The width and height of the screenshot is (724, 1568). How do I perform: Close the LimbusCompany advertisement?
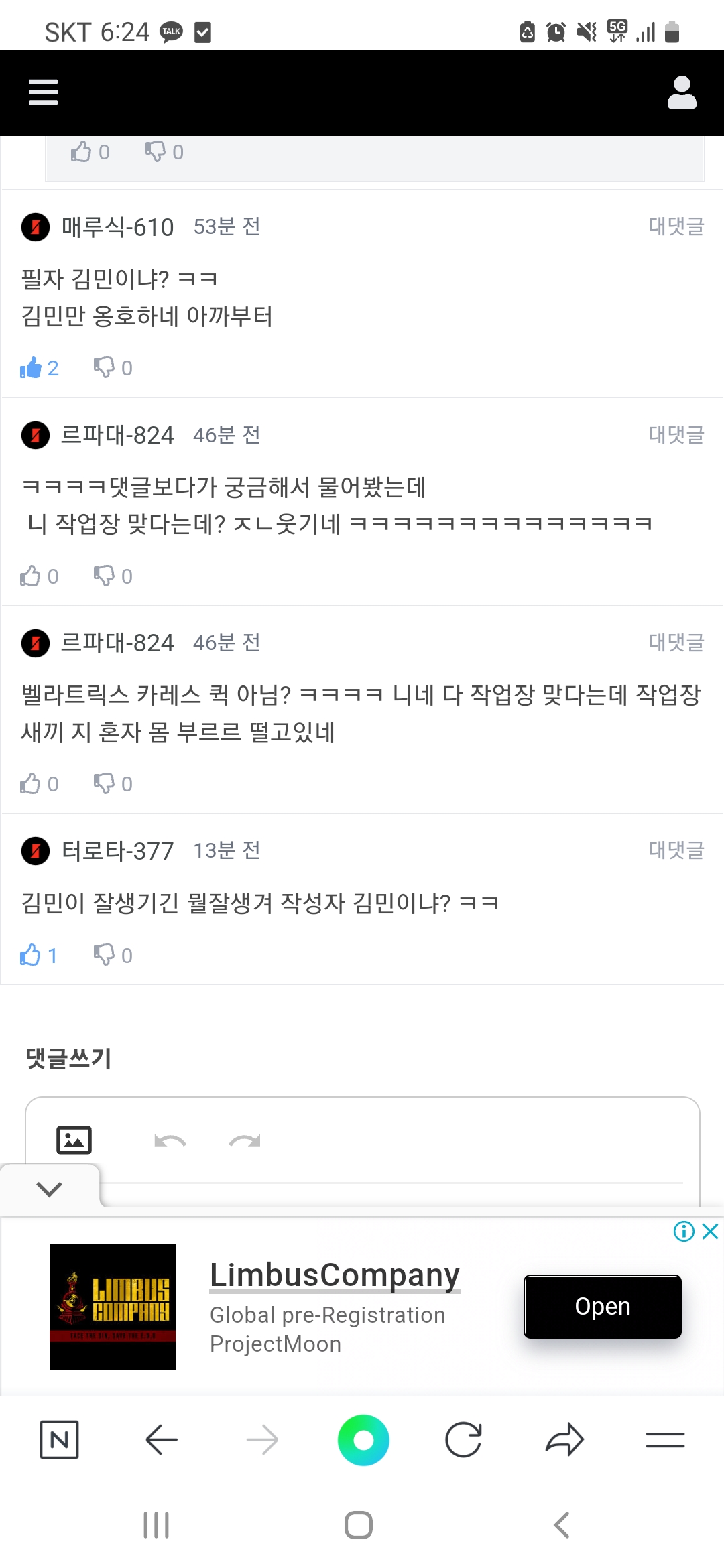pyautogui.click(x=710, y=1231)
